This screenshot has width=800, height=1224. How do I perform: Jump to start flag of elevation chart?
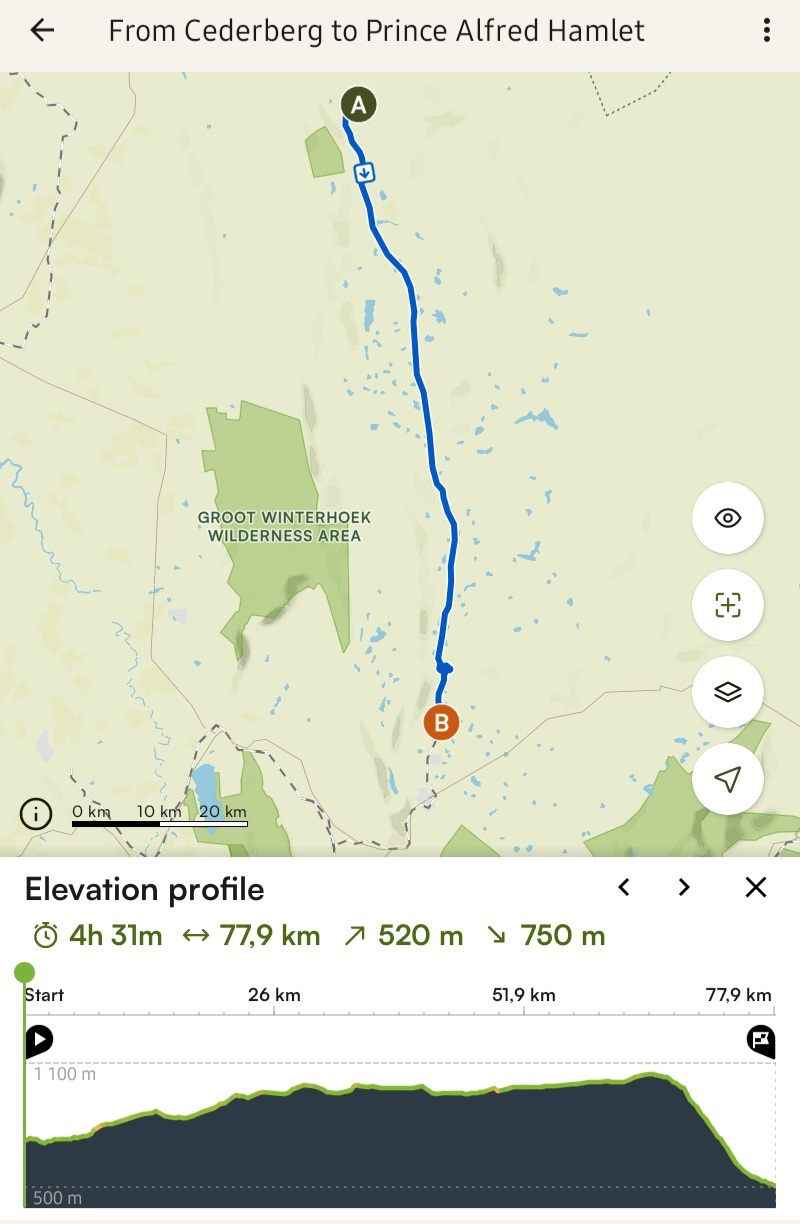pos(39,1040)
